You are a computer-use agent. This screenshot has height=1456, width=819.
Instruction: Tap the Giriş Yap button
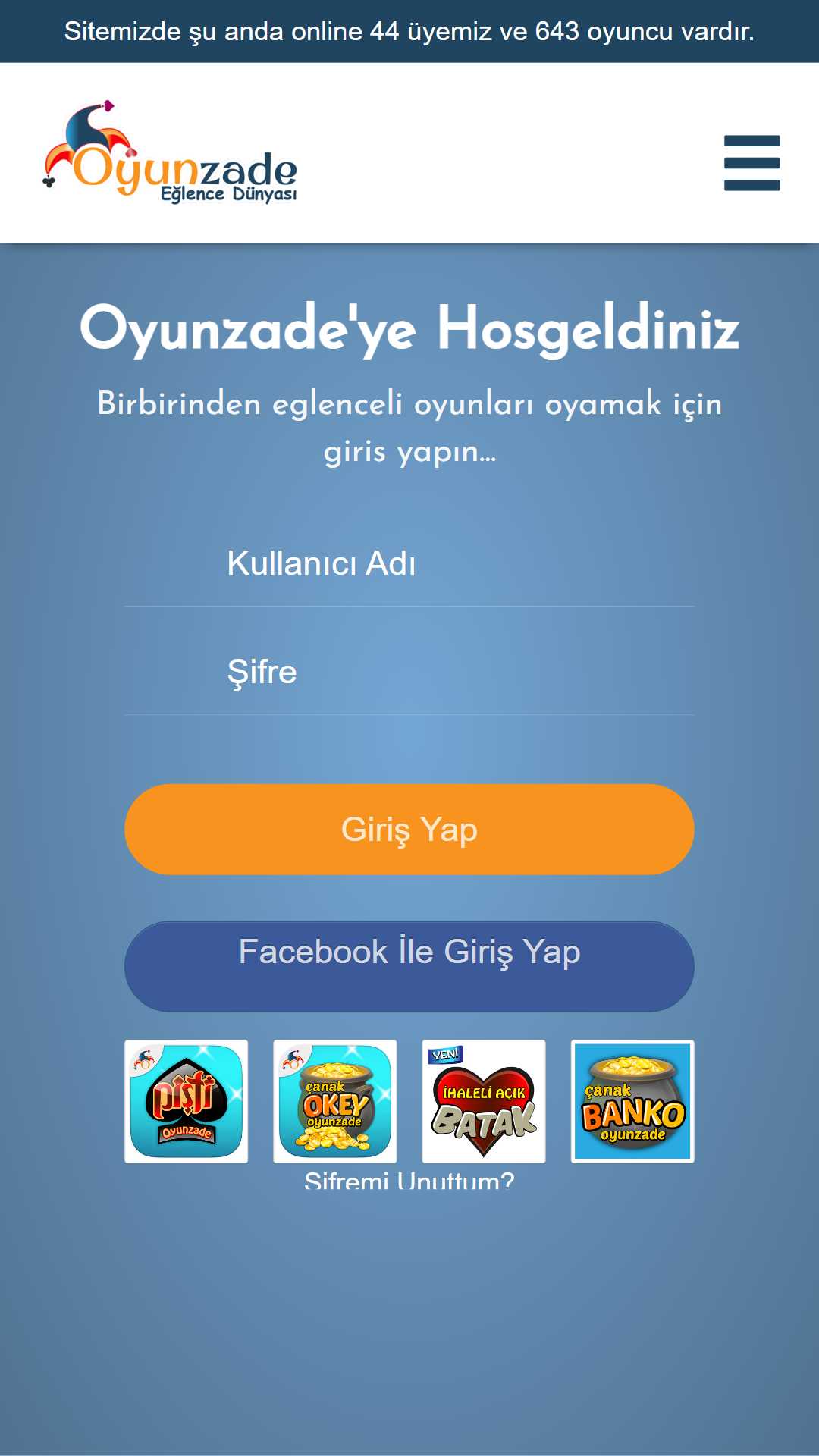click(x=409, y=830)
